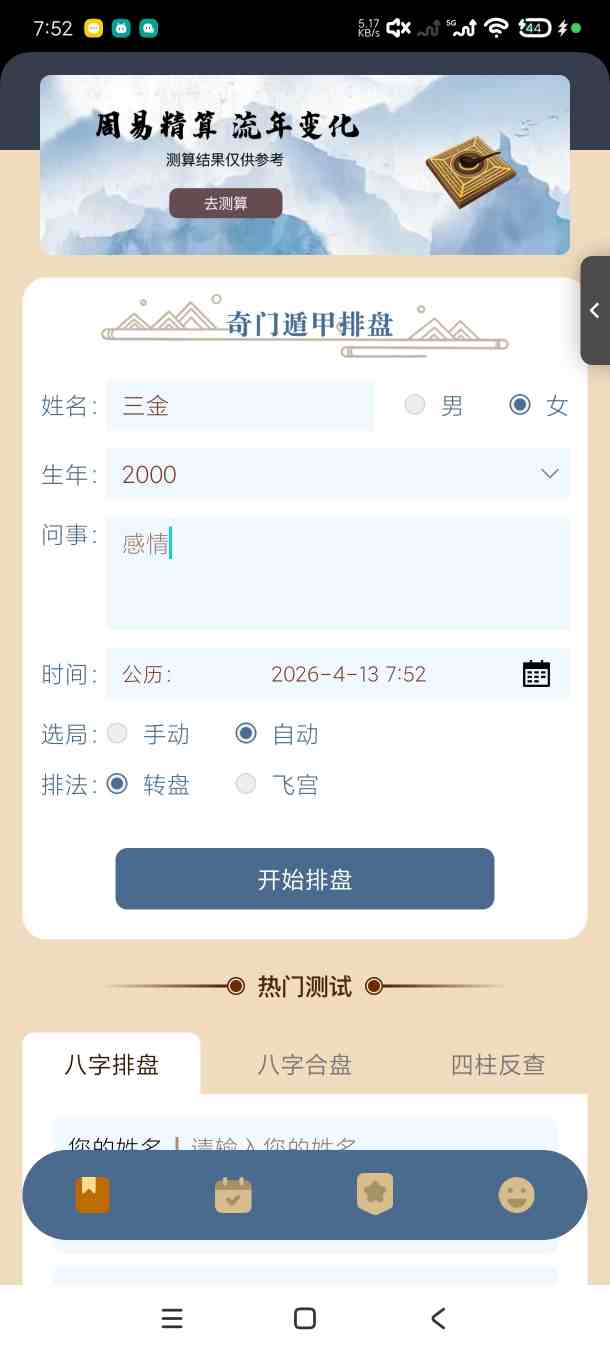Open the flower badge navigation item
Viewport: 610px width, 1356px height.
(x=375, y=1194)
